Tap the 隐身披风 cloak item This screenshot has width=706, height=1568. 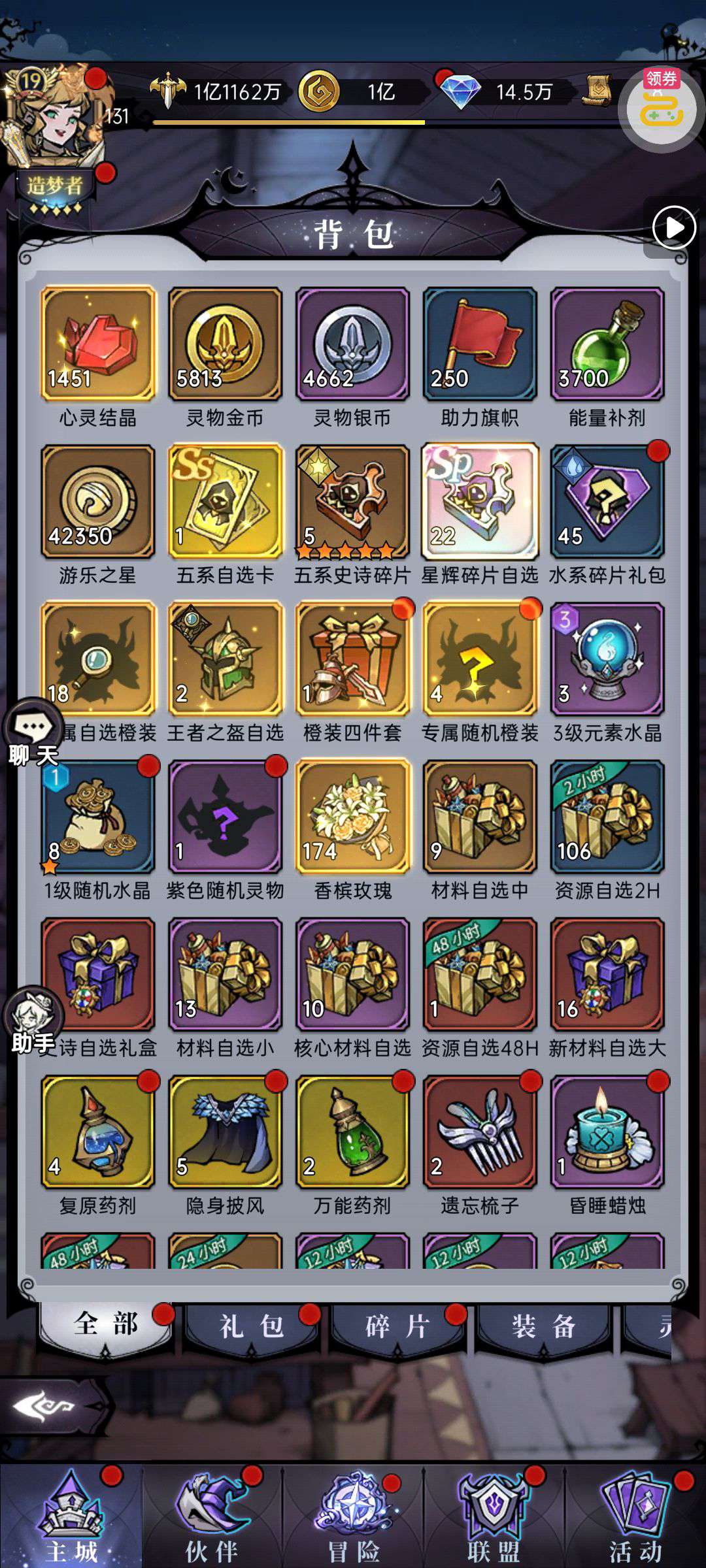pyautogui.click(x=226, y=1132)
